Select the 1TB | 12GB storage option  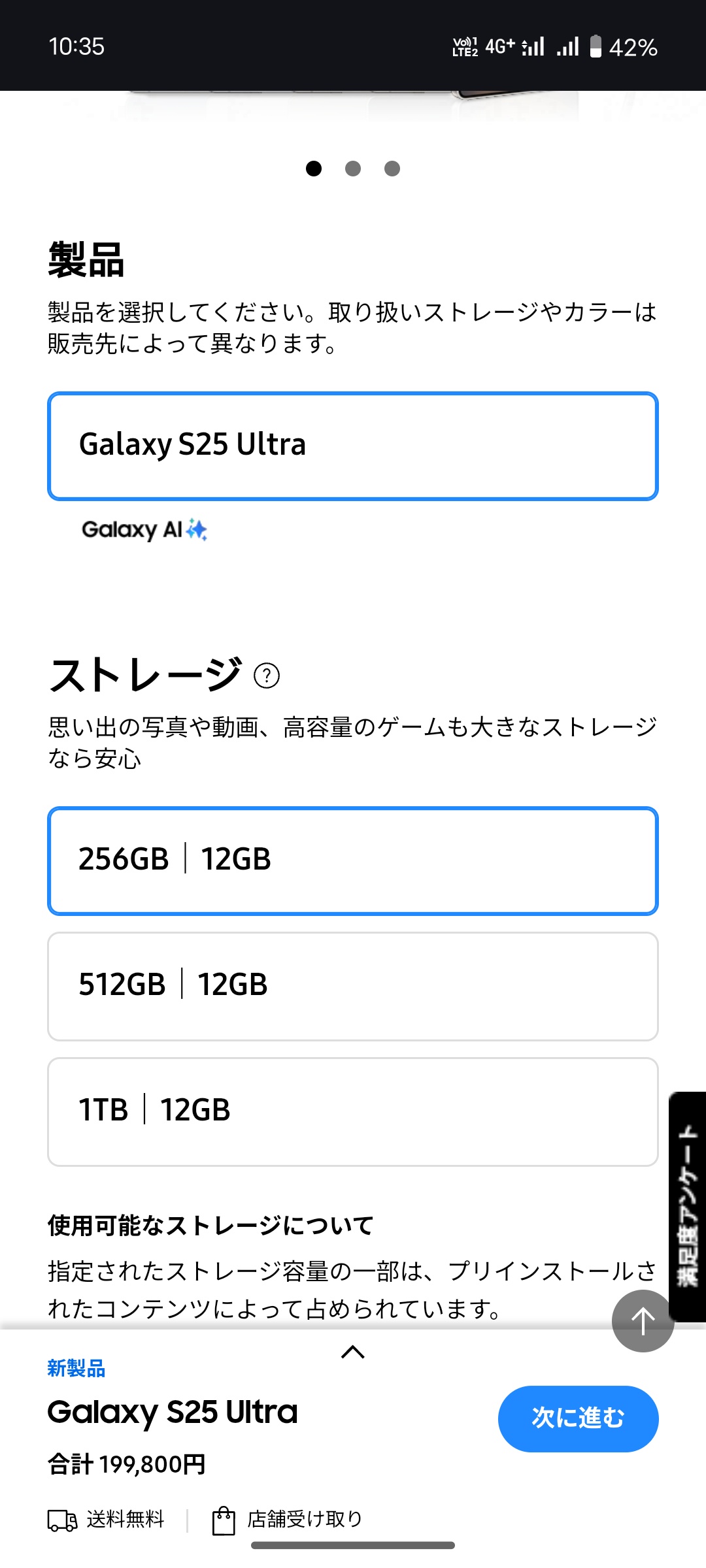[353, 1111]
